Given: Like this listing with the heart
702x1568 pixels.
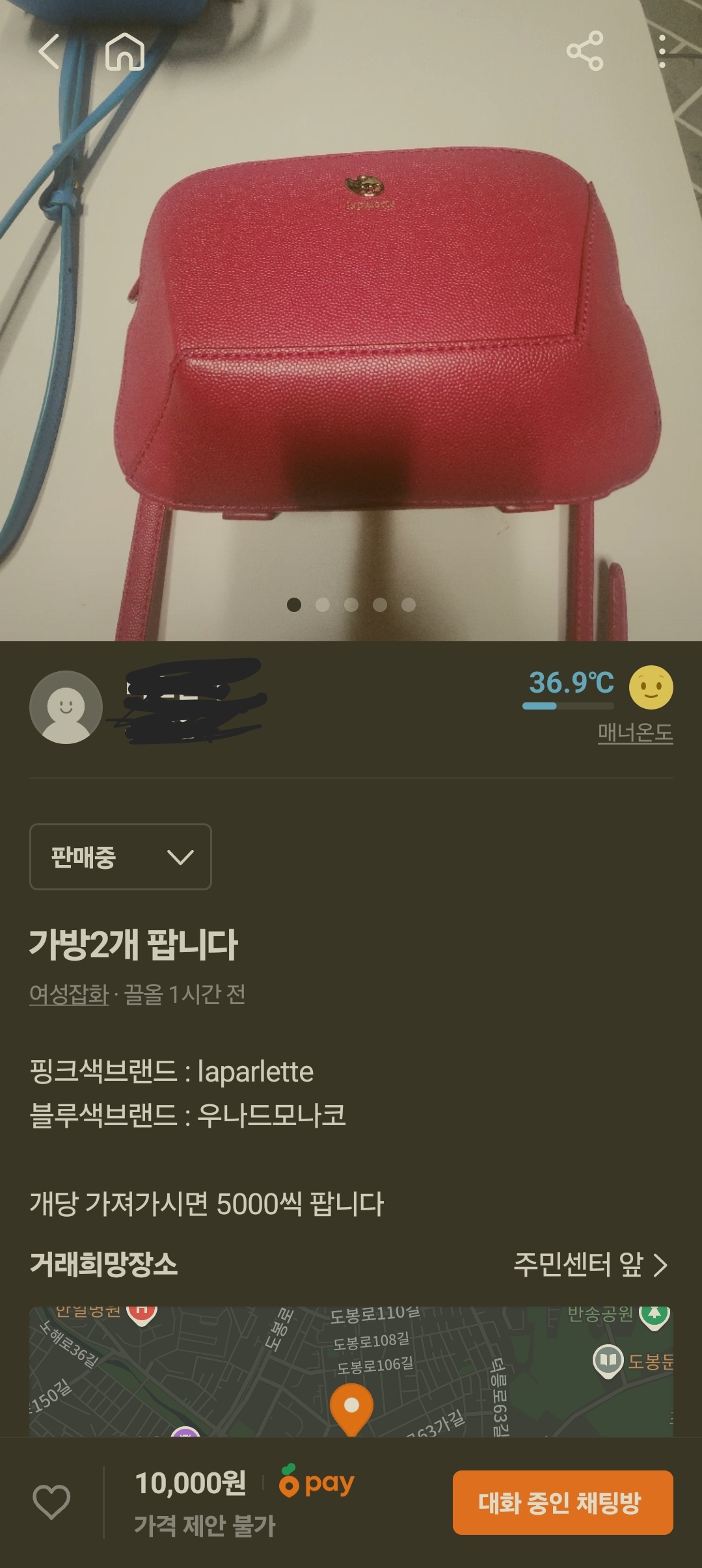Looking at the screenshot, I should click(x=51, y=1502).
